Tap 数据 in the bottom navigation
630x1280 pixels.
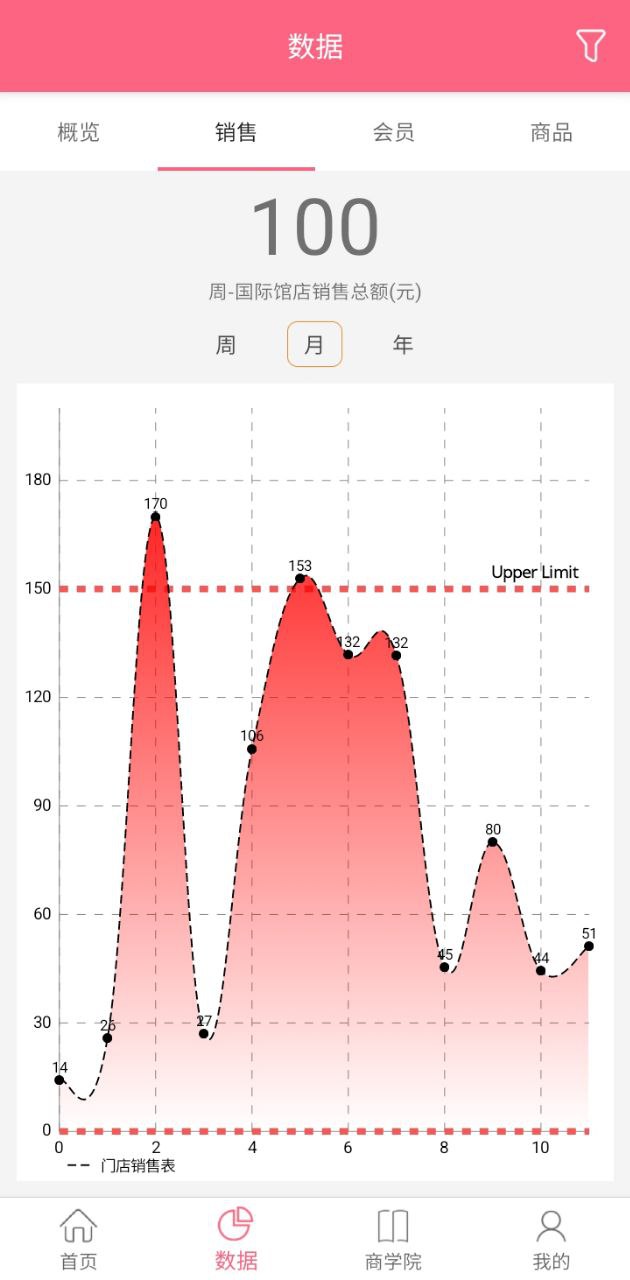pos(236,1238)
